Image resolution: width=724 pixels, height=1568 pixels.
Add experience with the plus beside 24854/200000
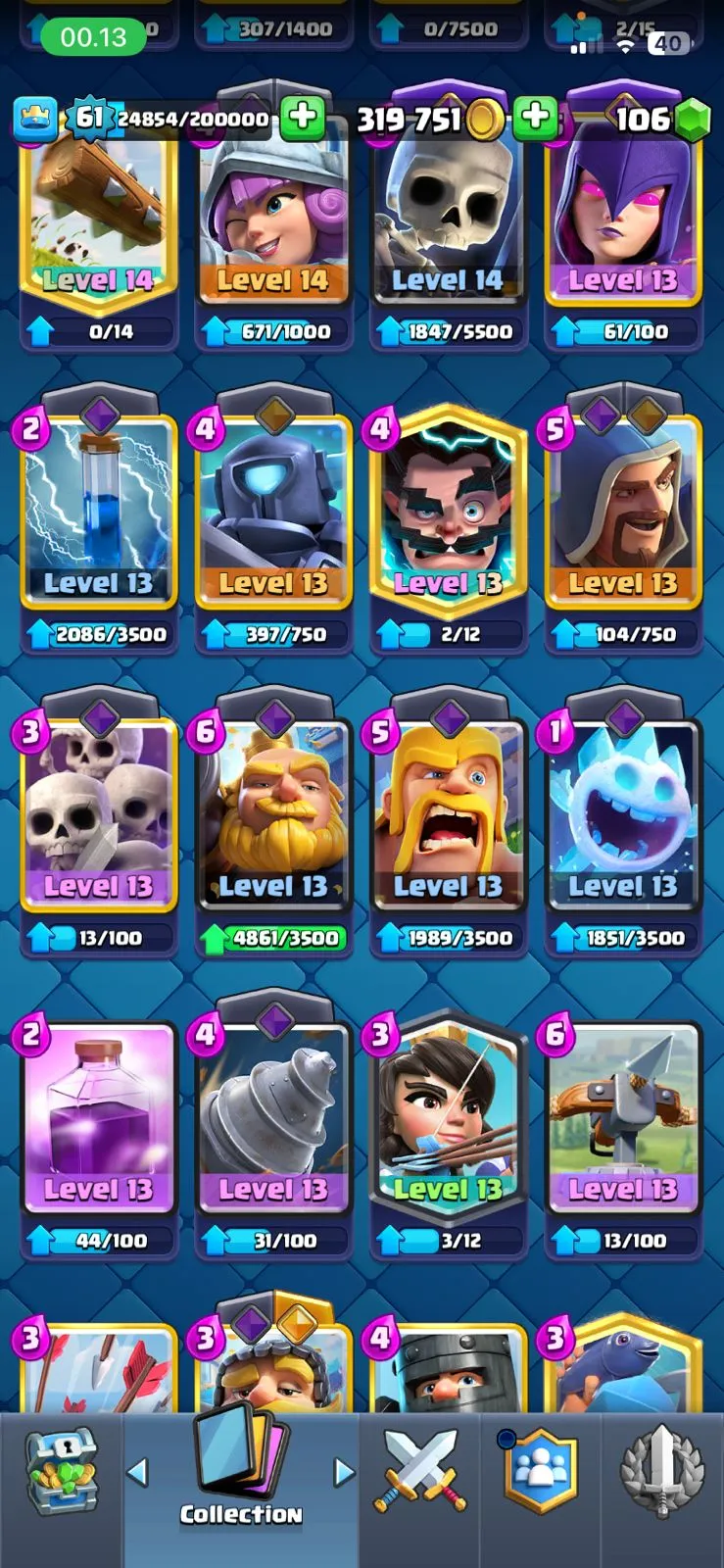tap(302, 118)
